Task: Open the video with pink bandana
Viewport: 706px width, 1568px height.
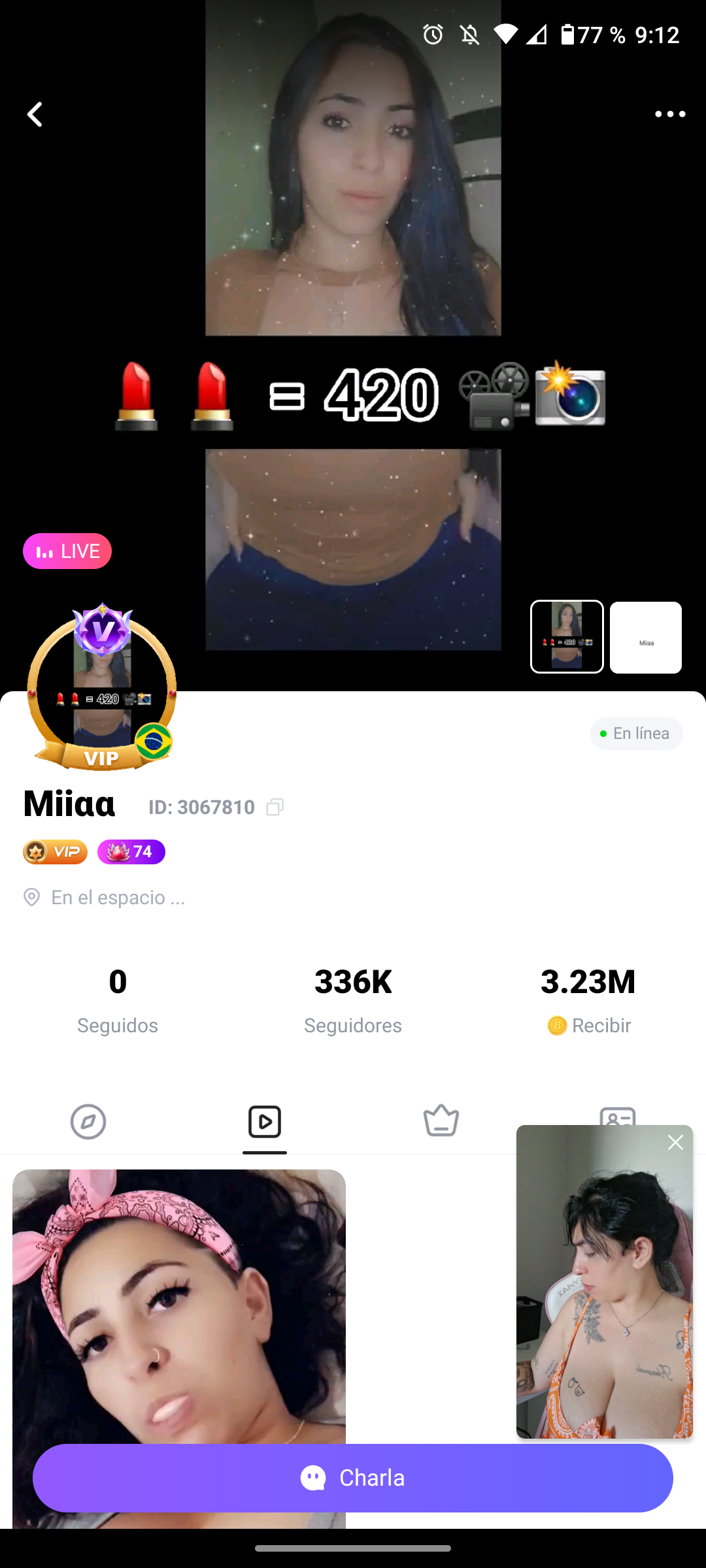Action: click(x=178, y=1307)
